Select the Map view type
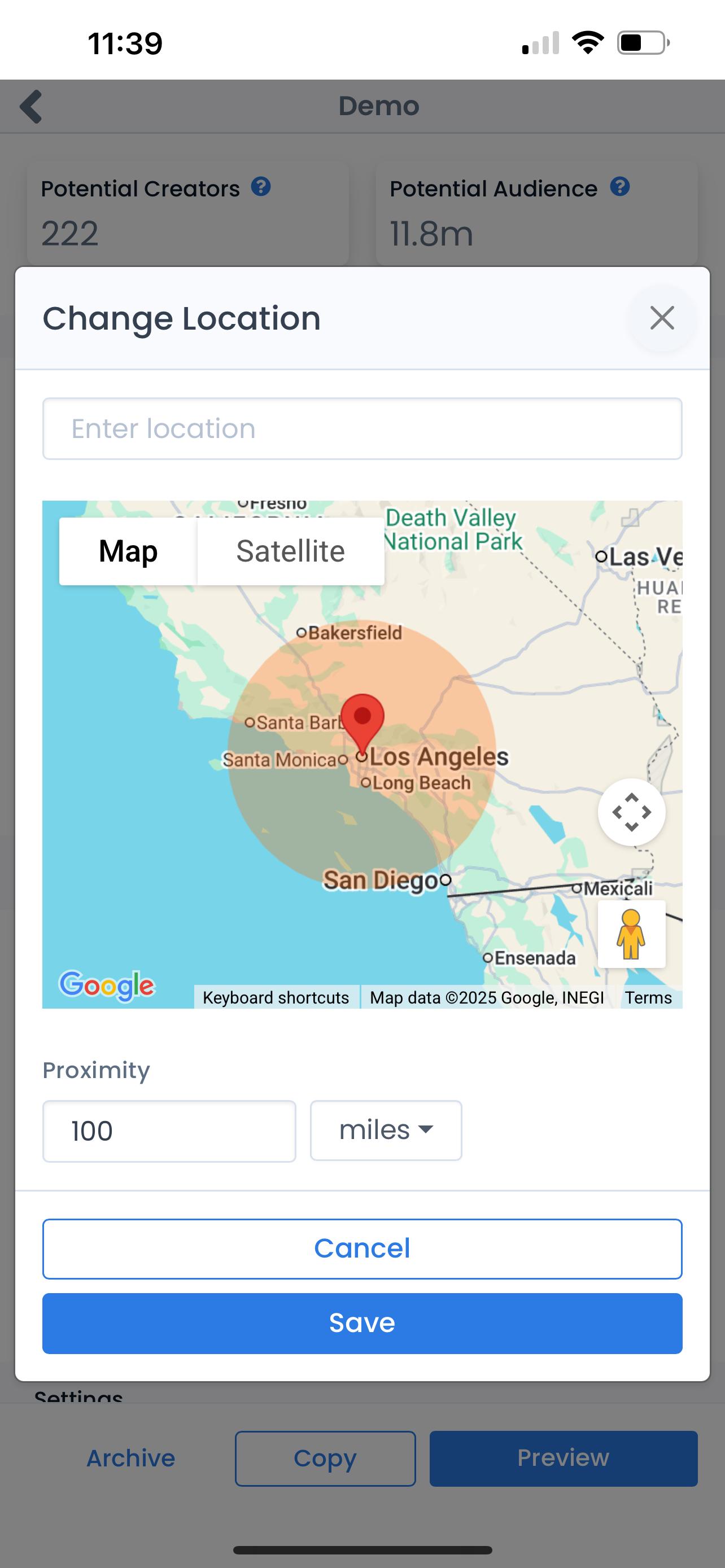This screenshot has width=725, height=1568. pyautogui.click(x=128, y=551)
